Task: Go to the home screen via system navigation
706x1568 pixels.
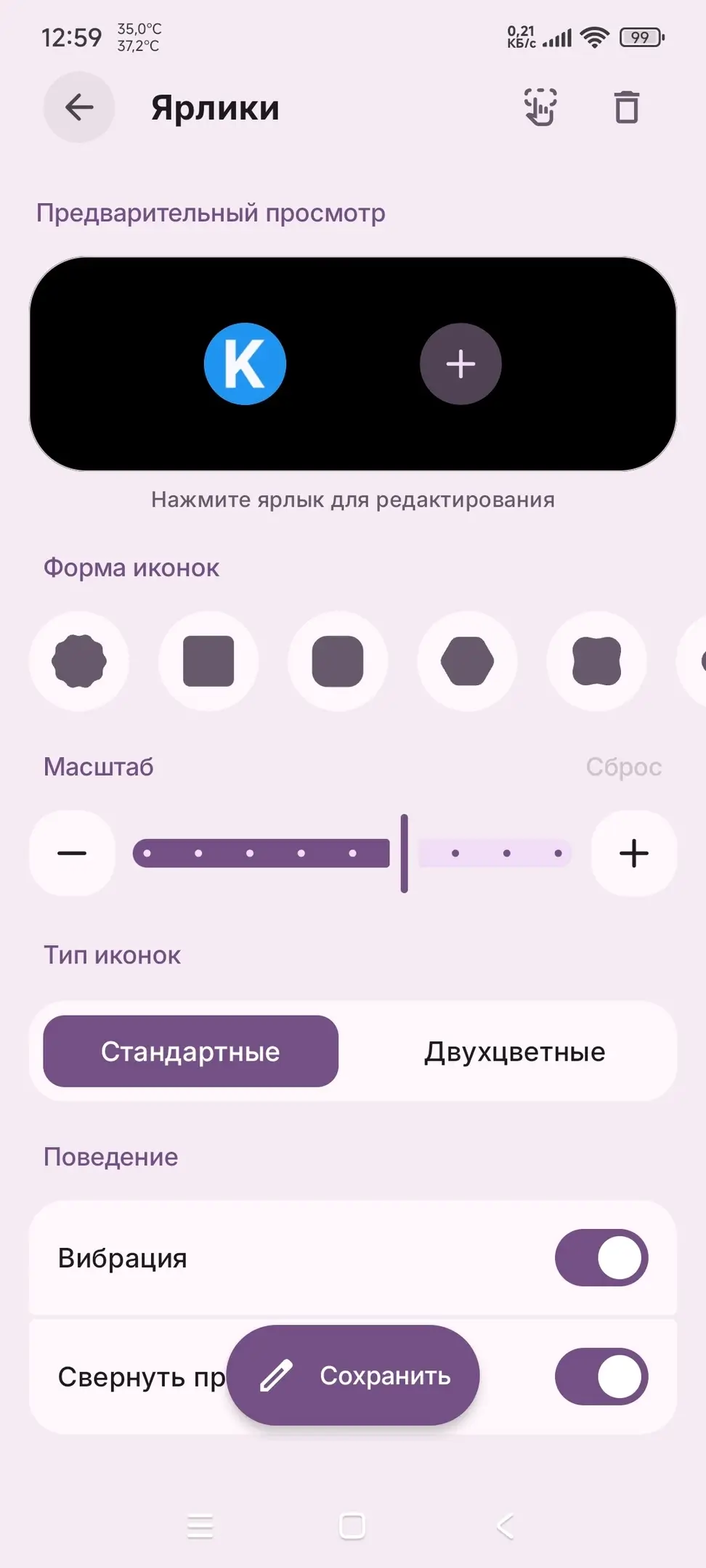Action: coord(352,1526)
